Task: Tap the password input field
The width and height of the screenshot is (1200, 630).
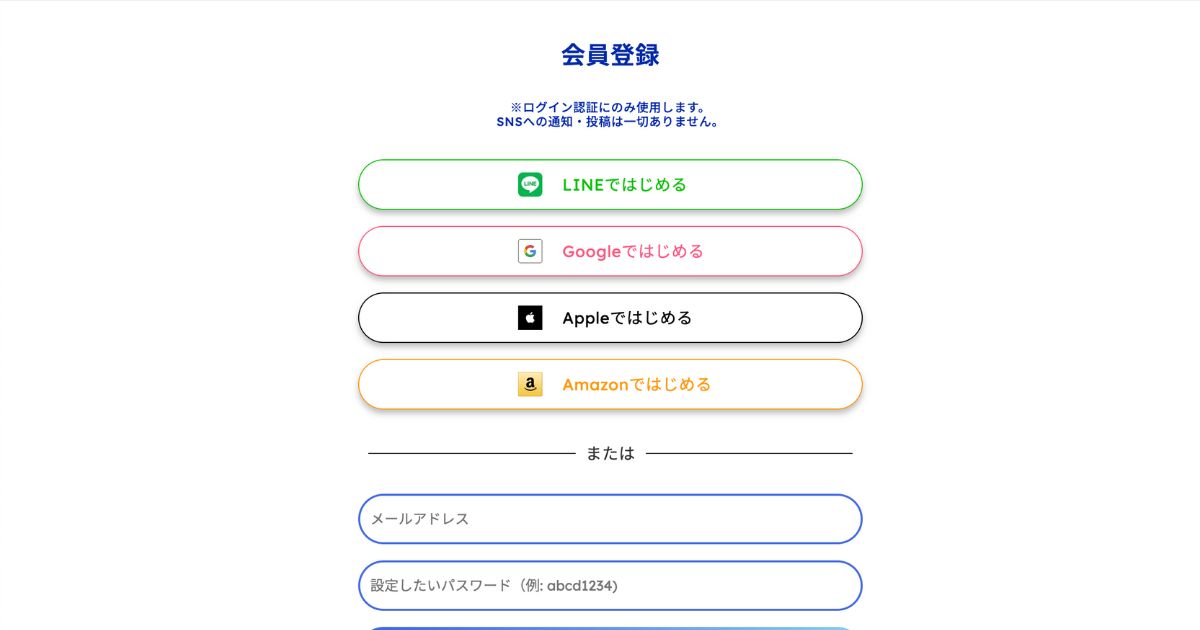Action: 610,585
